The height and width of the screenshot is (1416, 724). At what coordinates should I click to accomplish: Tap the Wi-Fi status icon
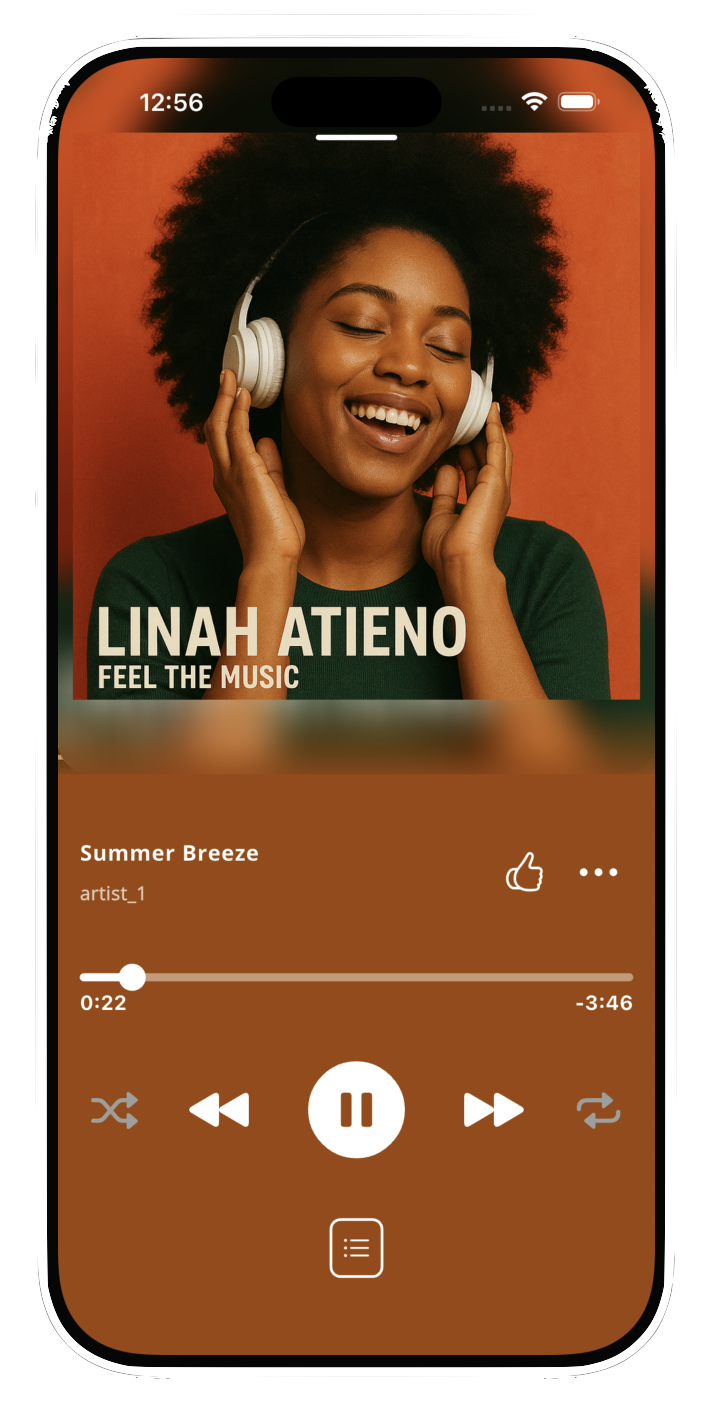533,101
